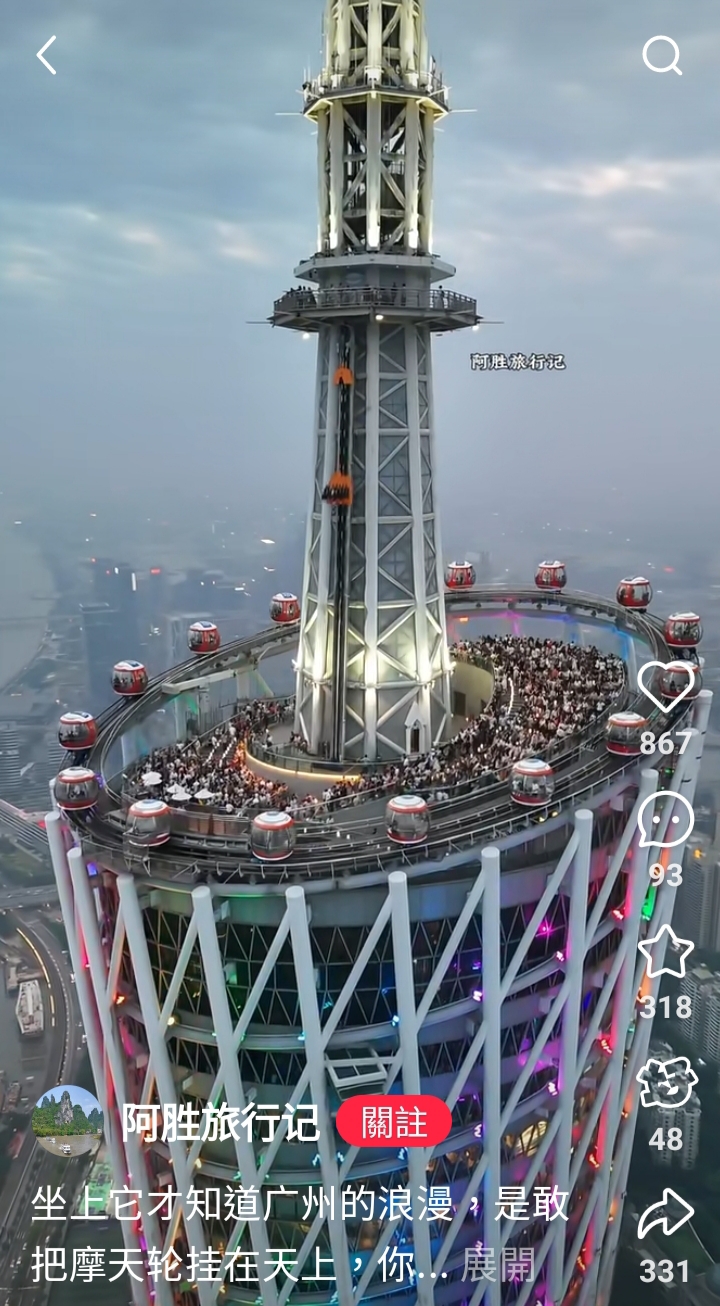Screen dimensions: 720x1306
Task: Tap the icon showing 48 count
Action: click(666, 1083)
